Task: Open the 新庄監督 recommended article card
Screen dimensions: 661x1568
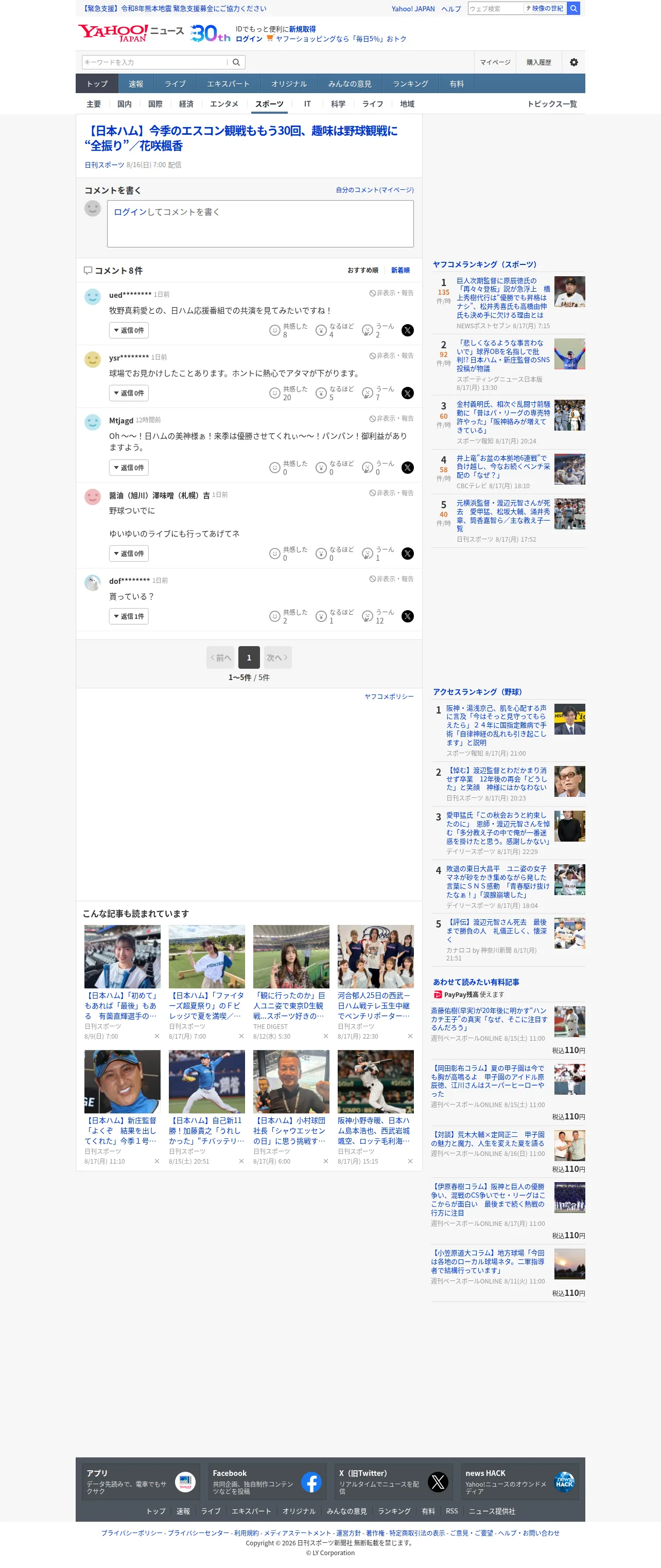Action: pos(122,1107)
